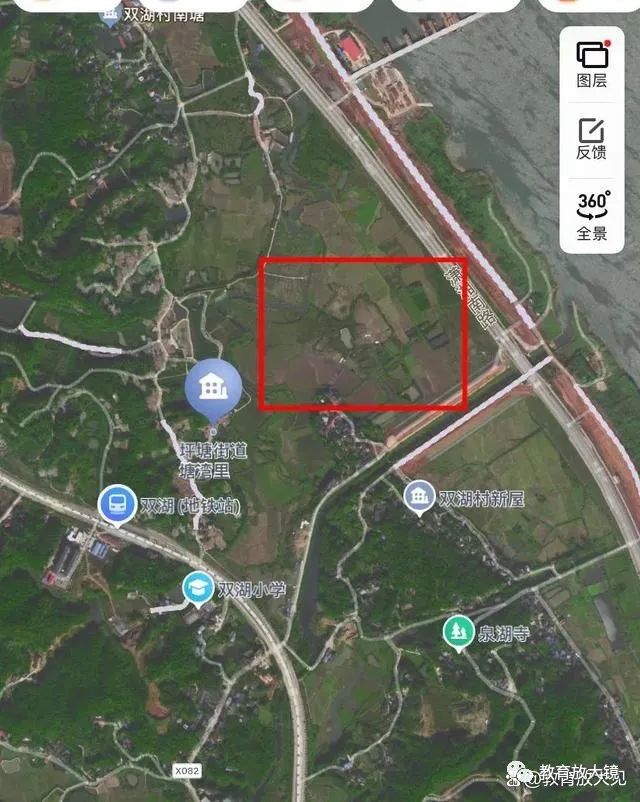The image size is (640, 802).
Task: Open the 图层 map layers option
Action: coord(592,64)
